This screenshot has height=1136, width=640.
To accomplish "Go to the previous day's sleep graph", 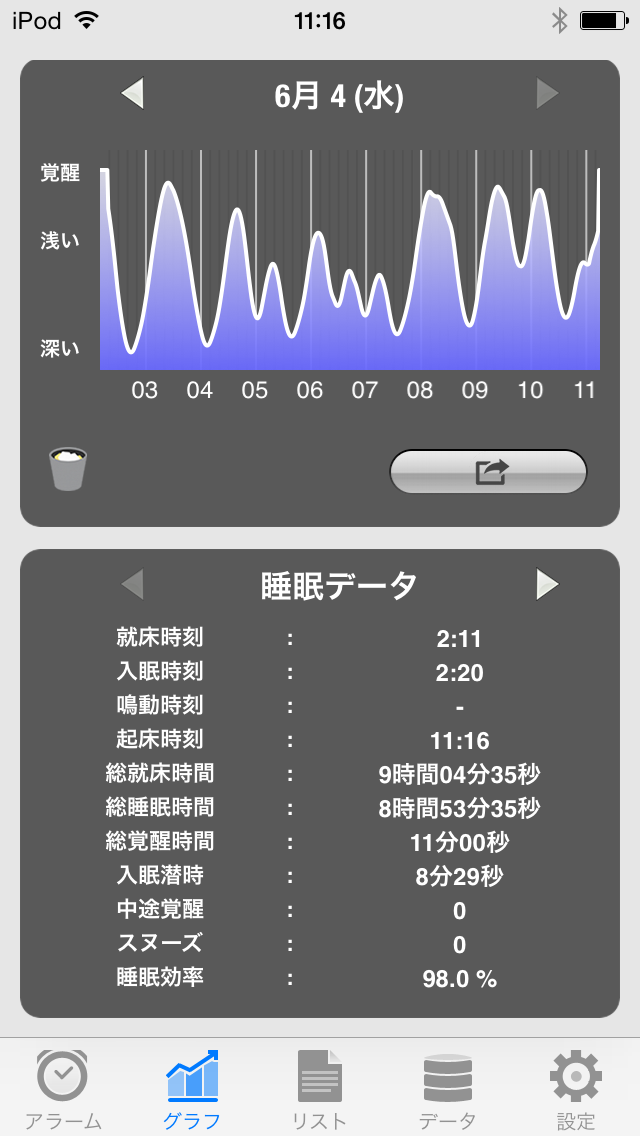I will click(x=132, y=95).
